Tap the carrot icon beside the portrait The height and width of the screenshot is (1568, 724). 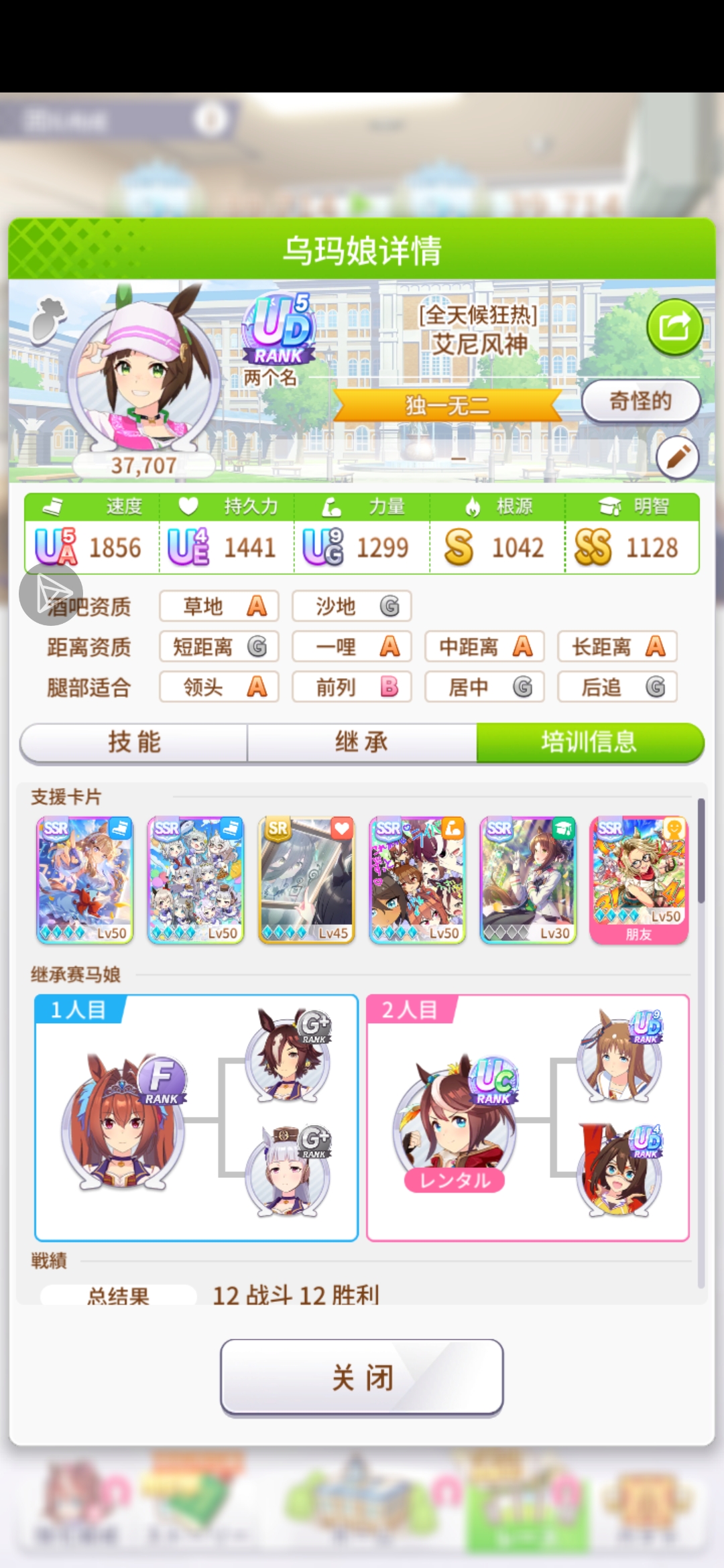48,320
